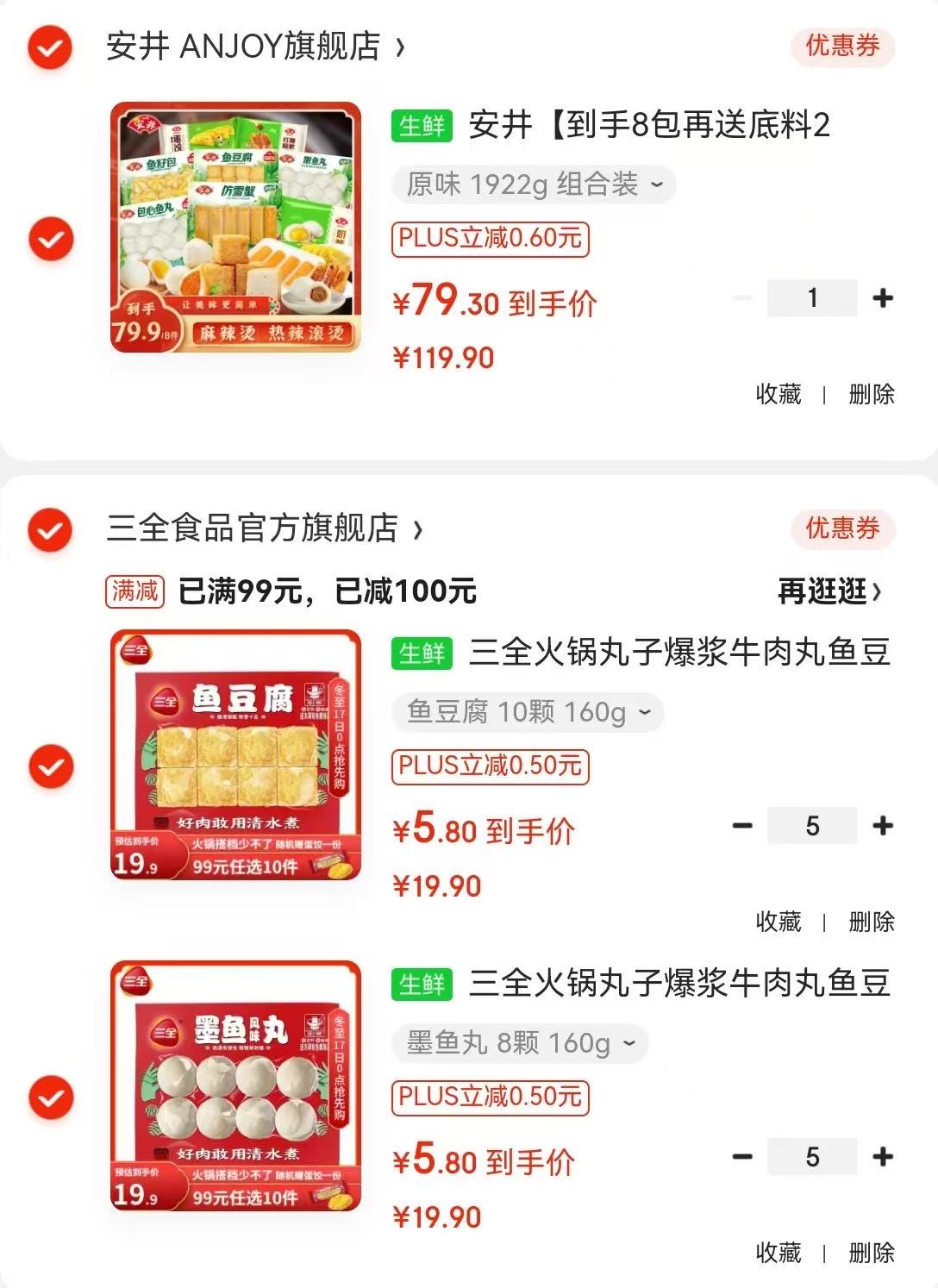Open the 安井 ANJOY旗舰店 store page
This screenshot has width=938, height=1288.
(x=255, y=47)
